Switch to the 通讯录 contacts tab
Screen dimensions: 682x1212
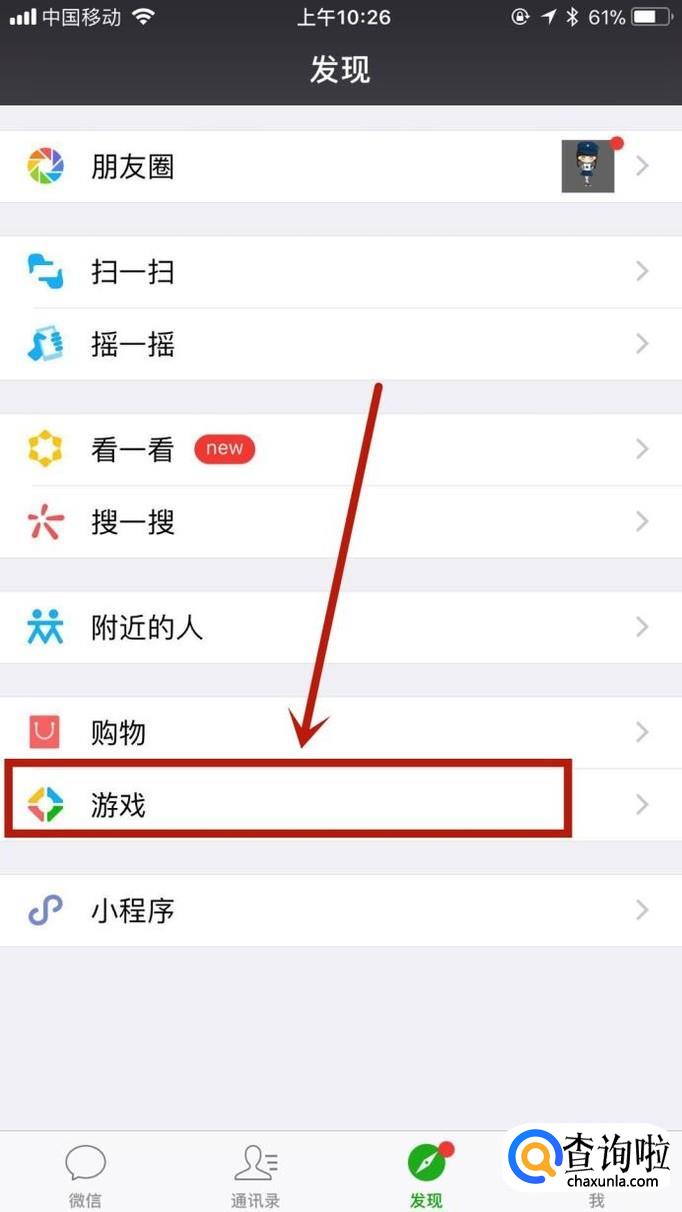(x=255, y=1177)
